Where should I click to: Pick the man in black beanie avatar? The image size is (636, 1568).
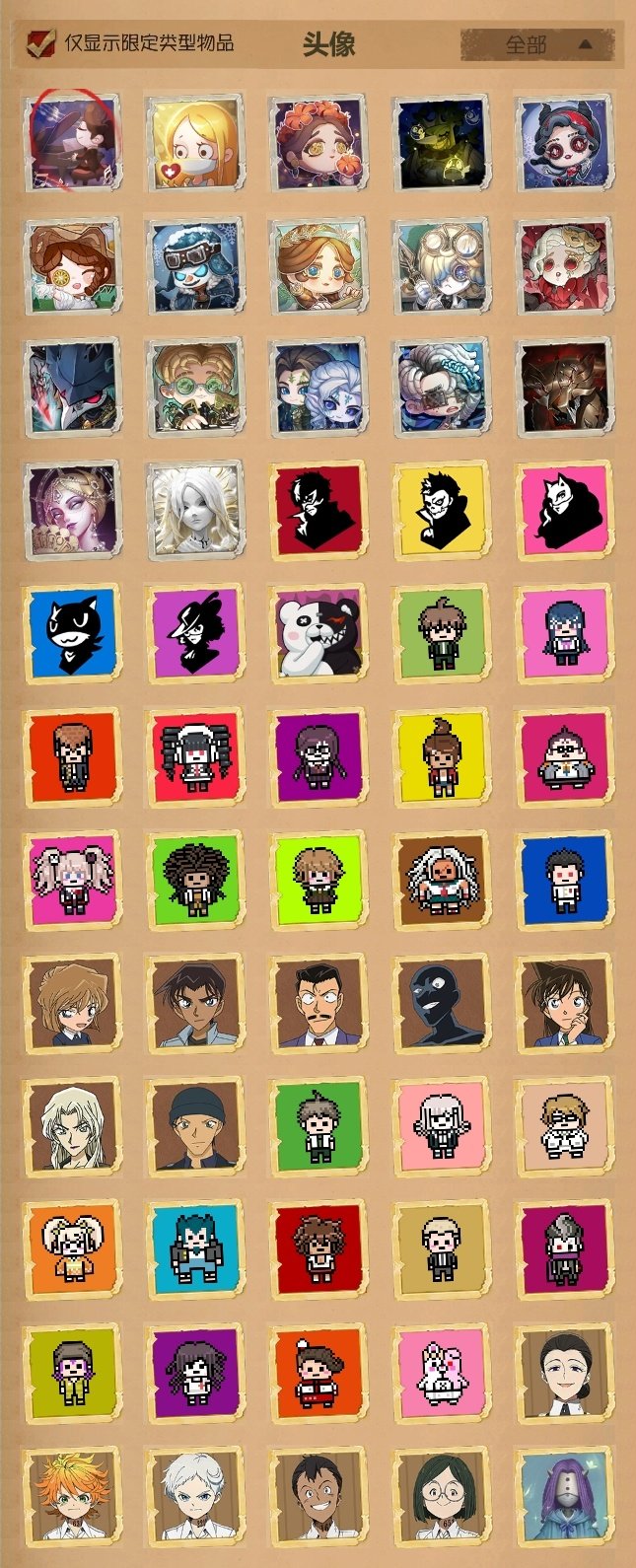coord(194,1124)
